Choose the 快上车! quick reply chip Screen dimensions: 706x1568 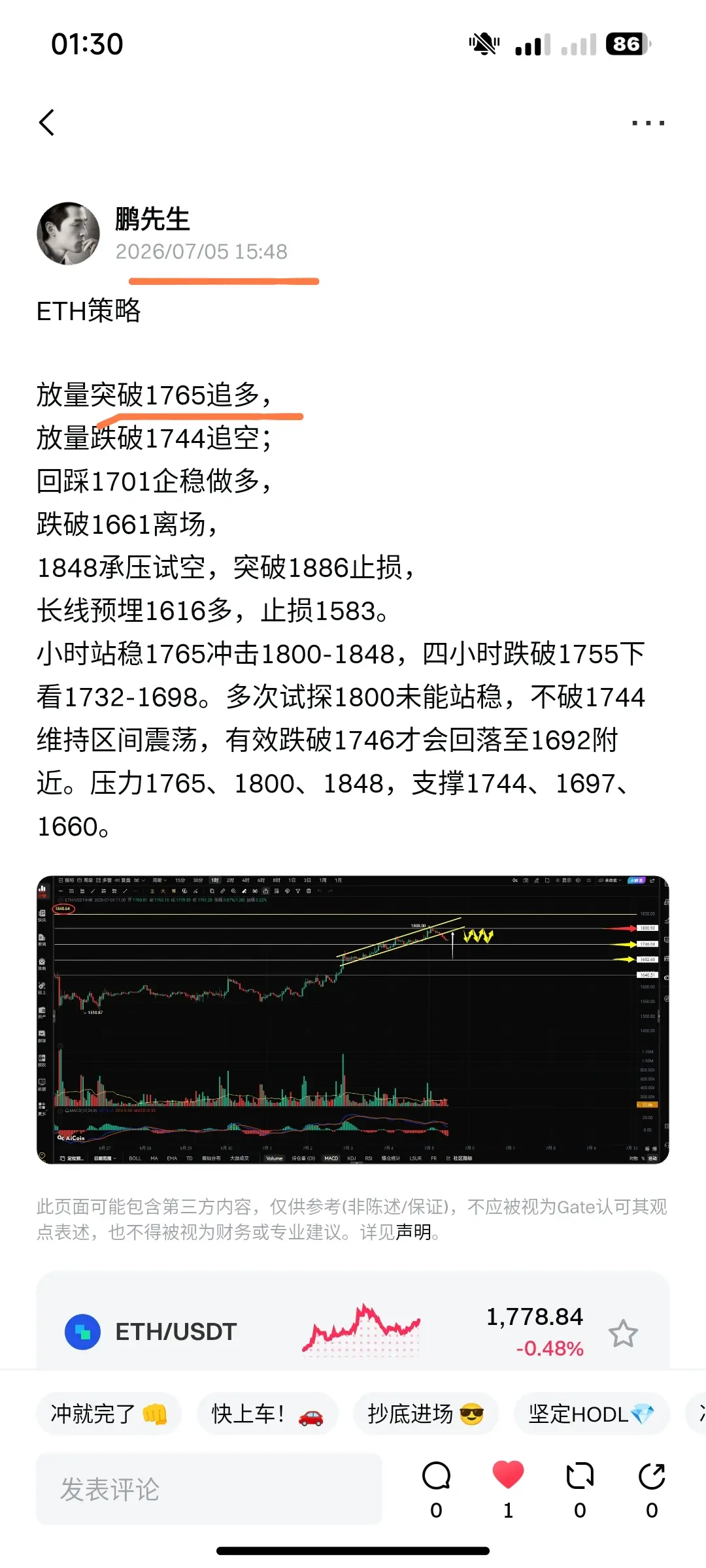pyautogui.click(x=267, y=1414)
